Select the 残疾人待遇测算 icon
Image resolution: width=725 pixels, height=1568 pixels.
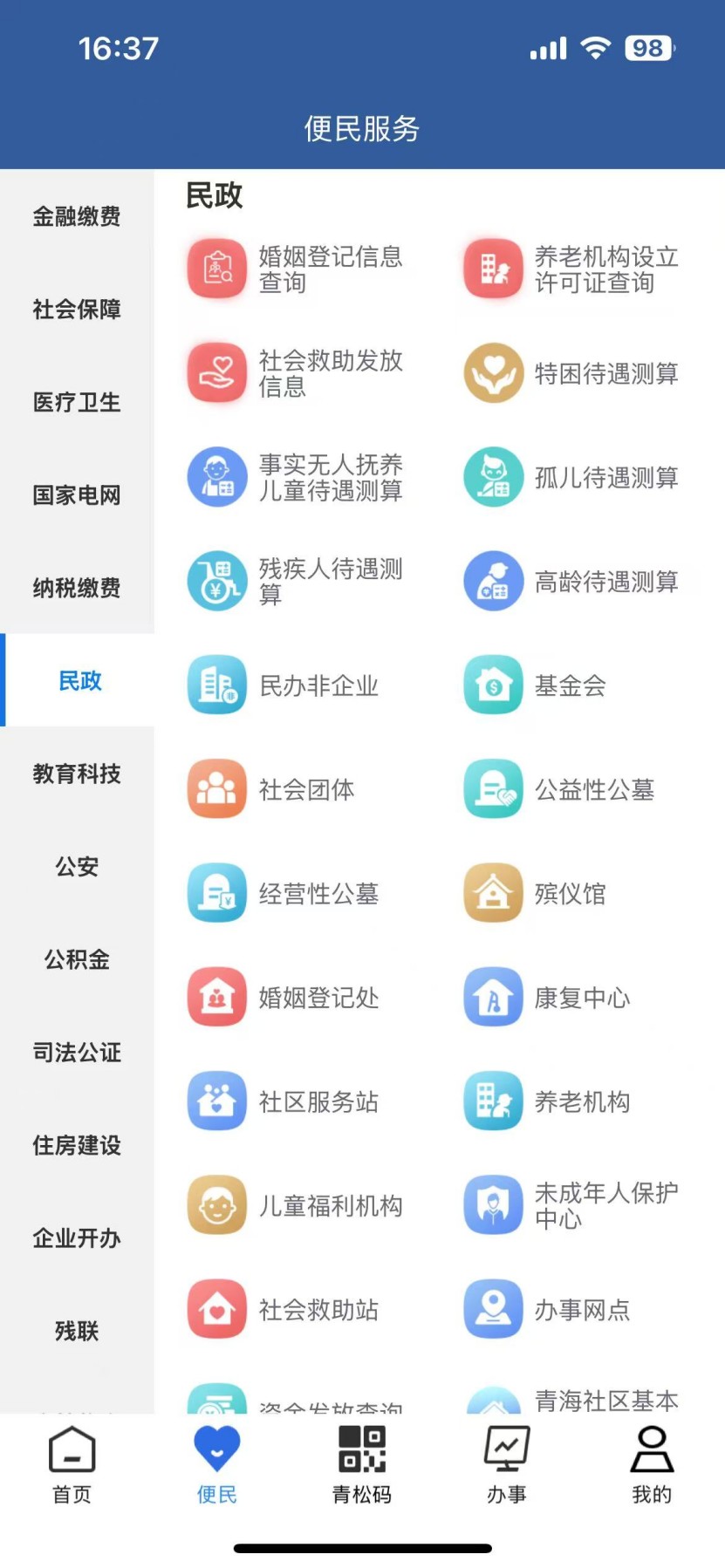(x=216, y=581)
